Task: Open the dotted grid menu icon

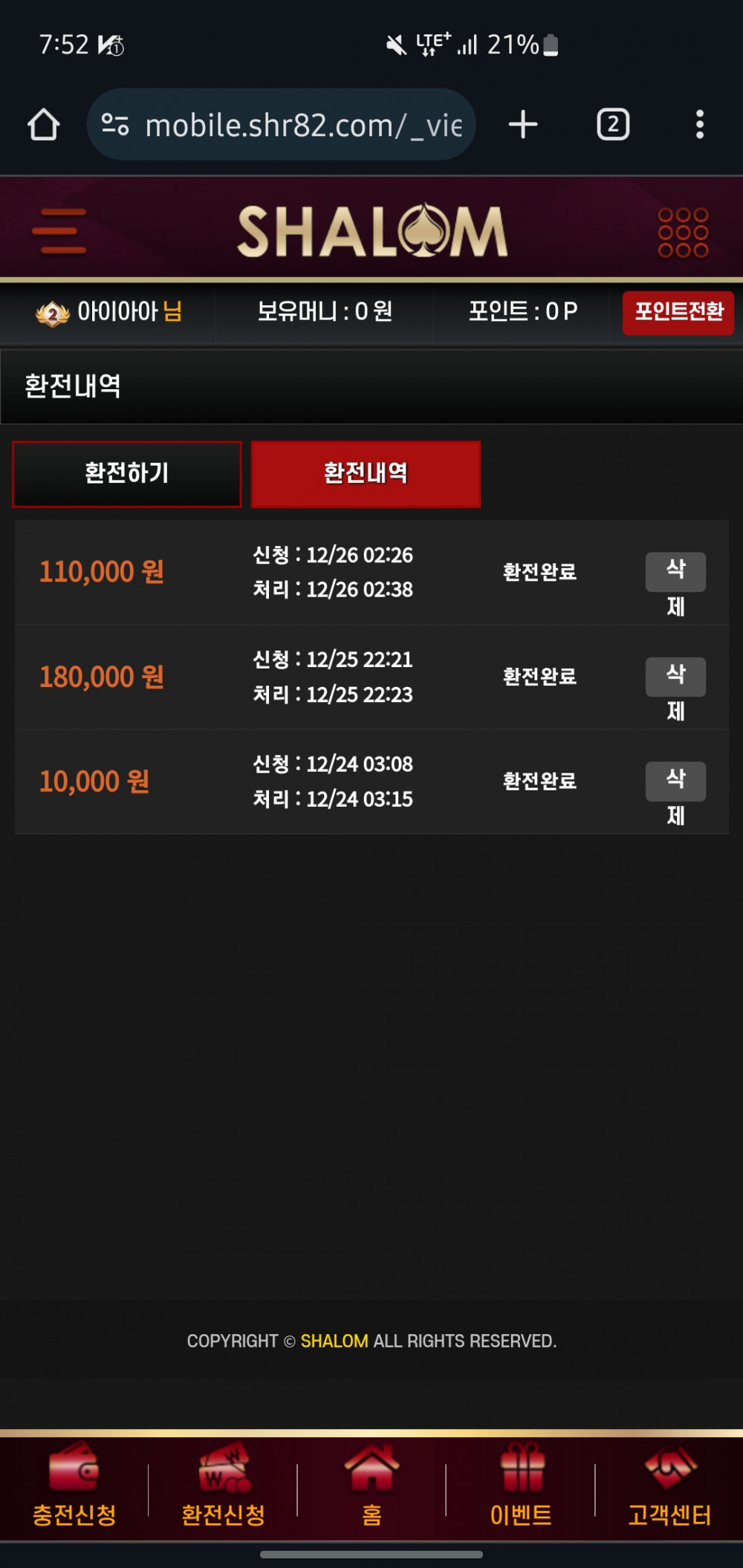Action: 683,232
